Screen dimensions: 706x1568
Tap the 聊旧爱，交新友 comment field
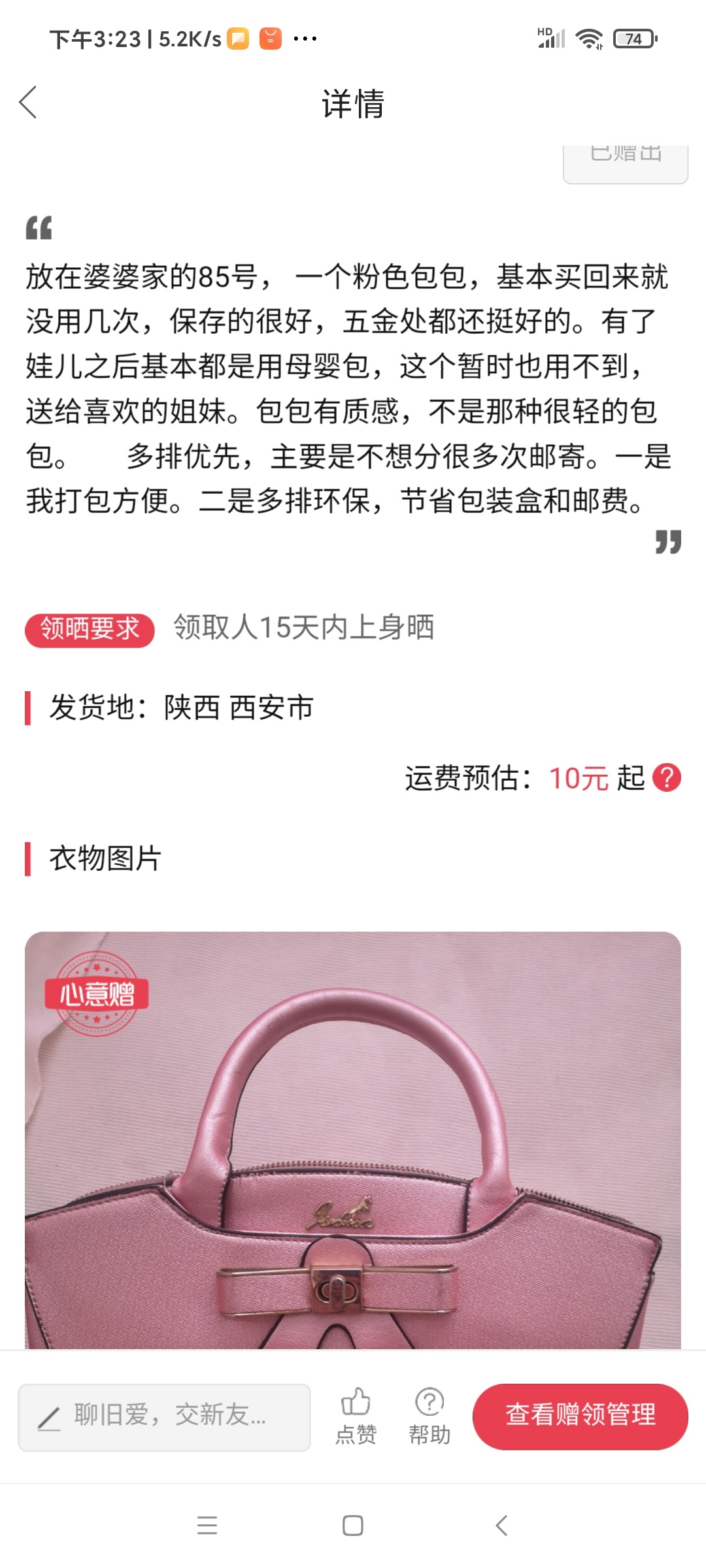coord(164,1417)
